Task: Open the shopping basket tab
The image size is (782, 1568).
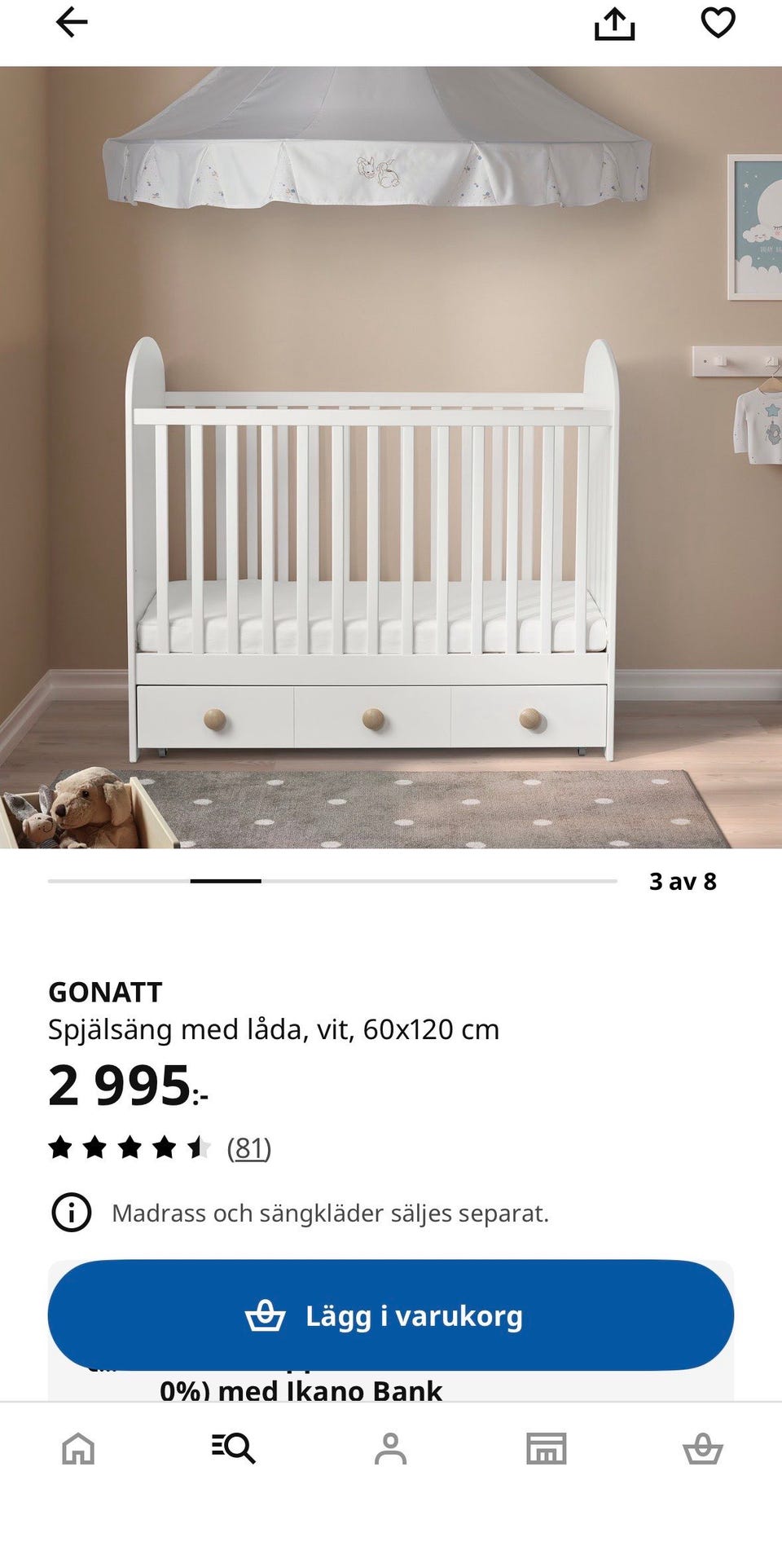Action: 702,1448
